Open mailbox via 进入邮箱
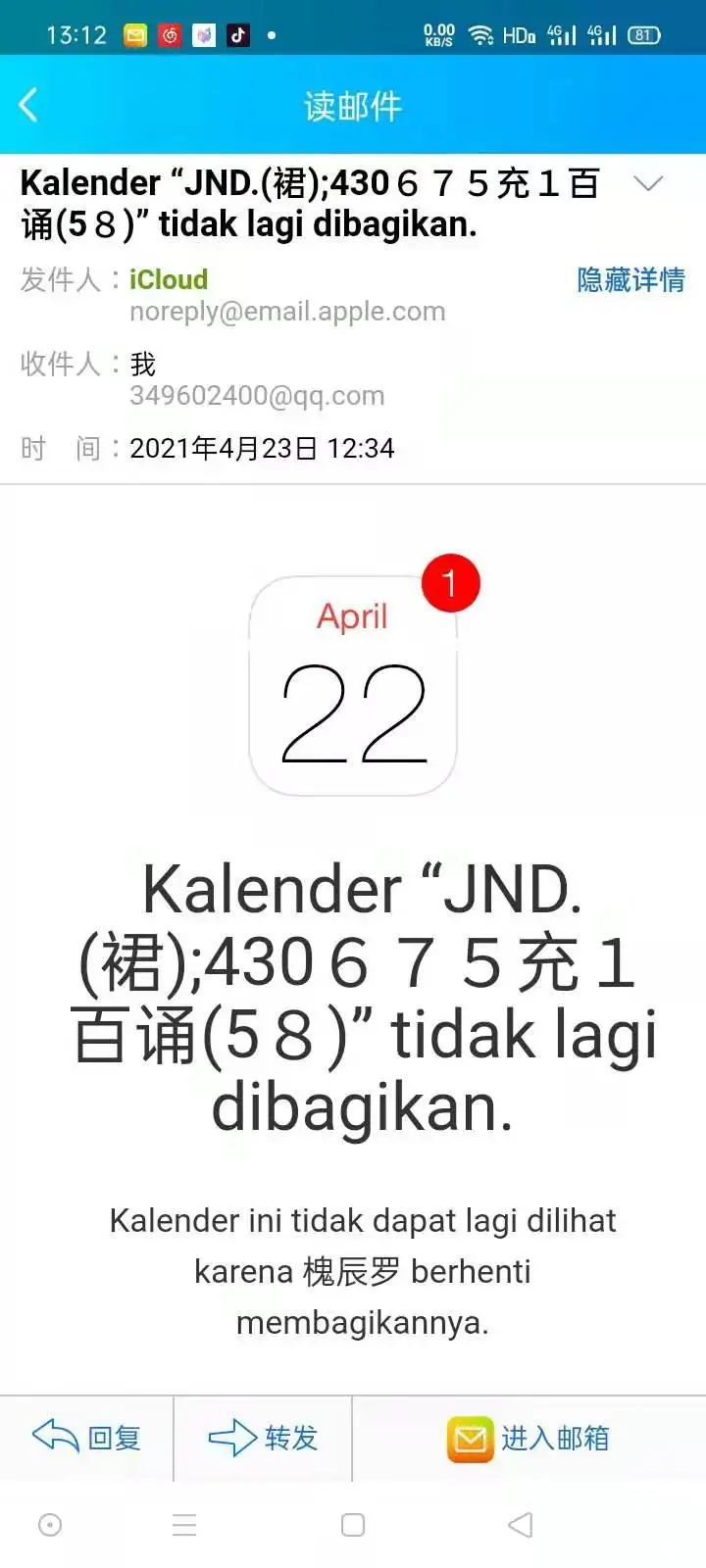Image resolution: width=706 pixels, height=1568 pixels. coord(529,1439)
